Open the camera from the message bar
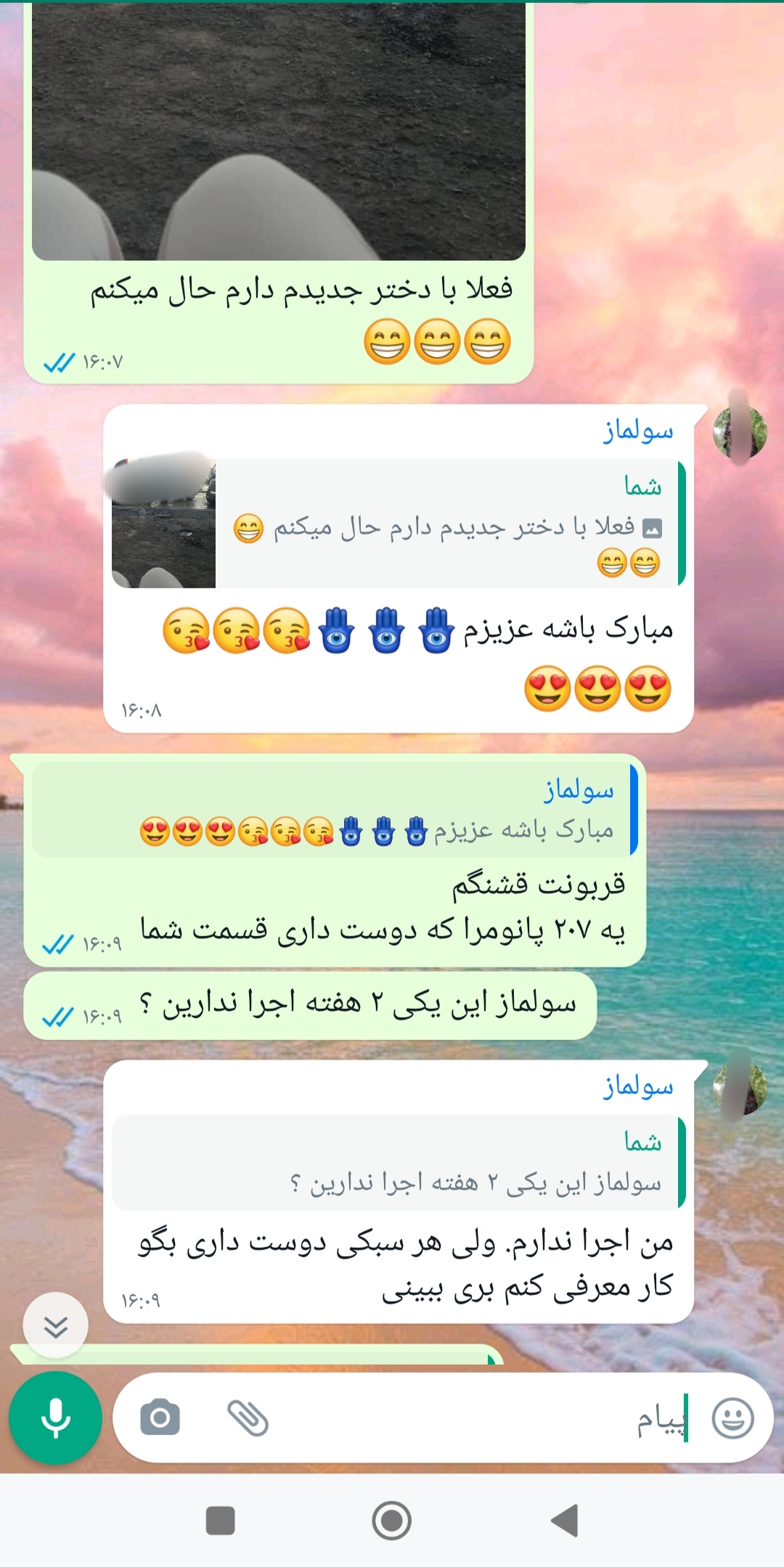Viewport: 784px width, 1568px height. (160, 1418)
